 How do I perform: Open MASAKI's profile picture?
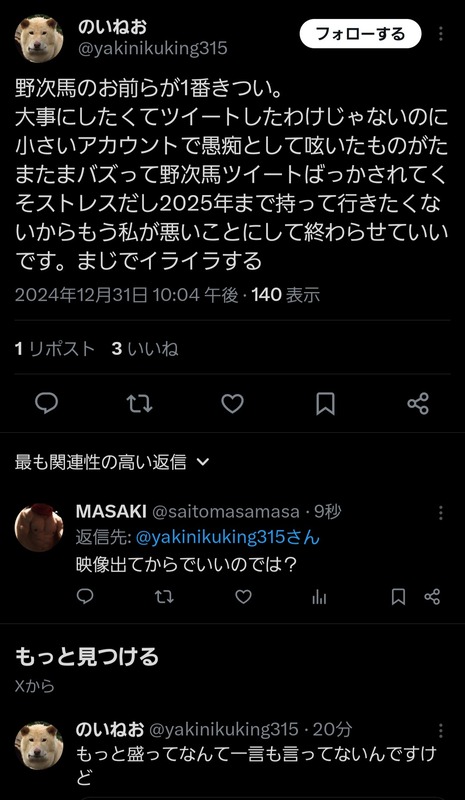pyautogui.click(x=39, y=528)
